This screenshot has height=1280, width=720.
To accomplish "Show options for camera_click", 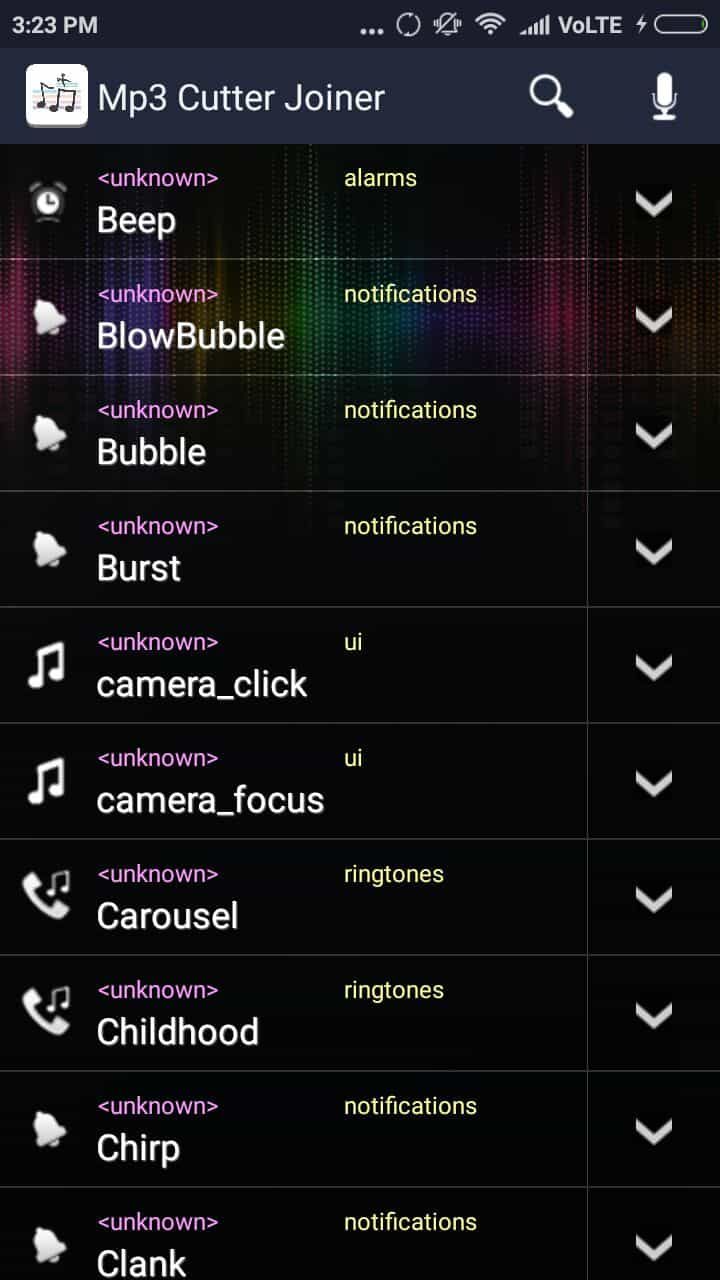I will click(654, 667).
